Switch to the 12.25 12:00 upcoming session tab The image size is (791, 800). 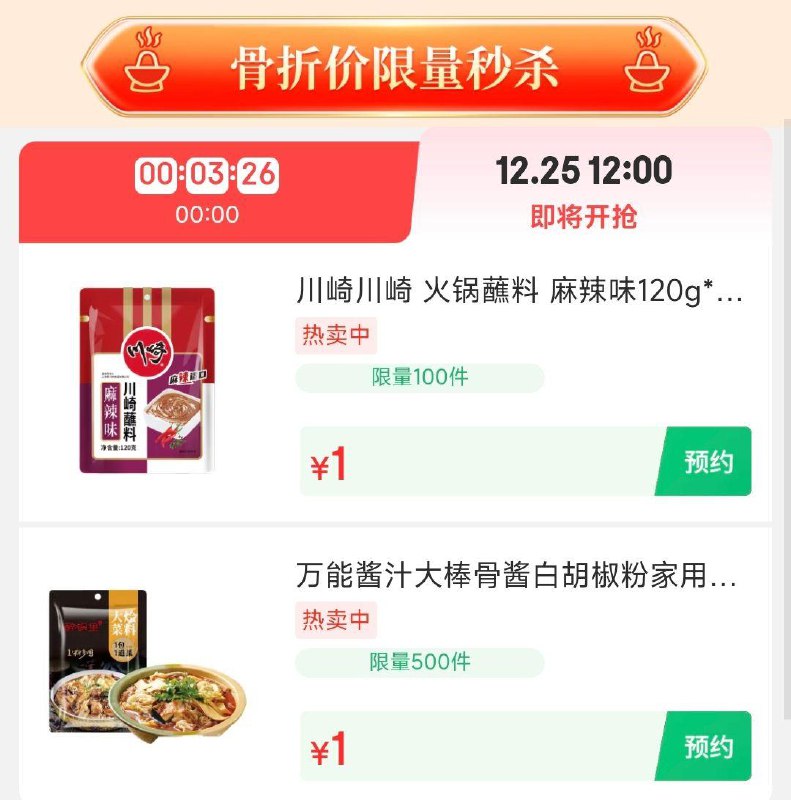coord(584,190)
